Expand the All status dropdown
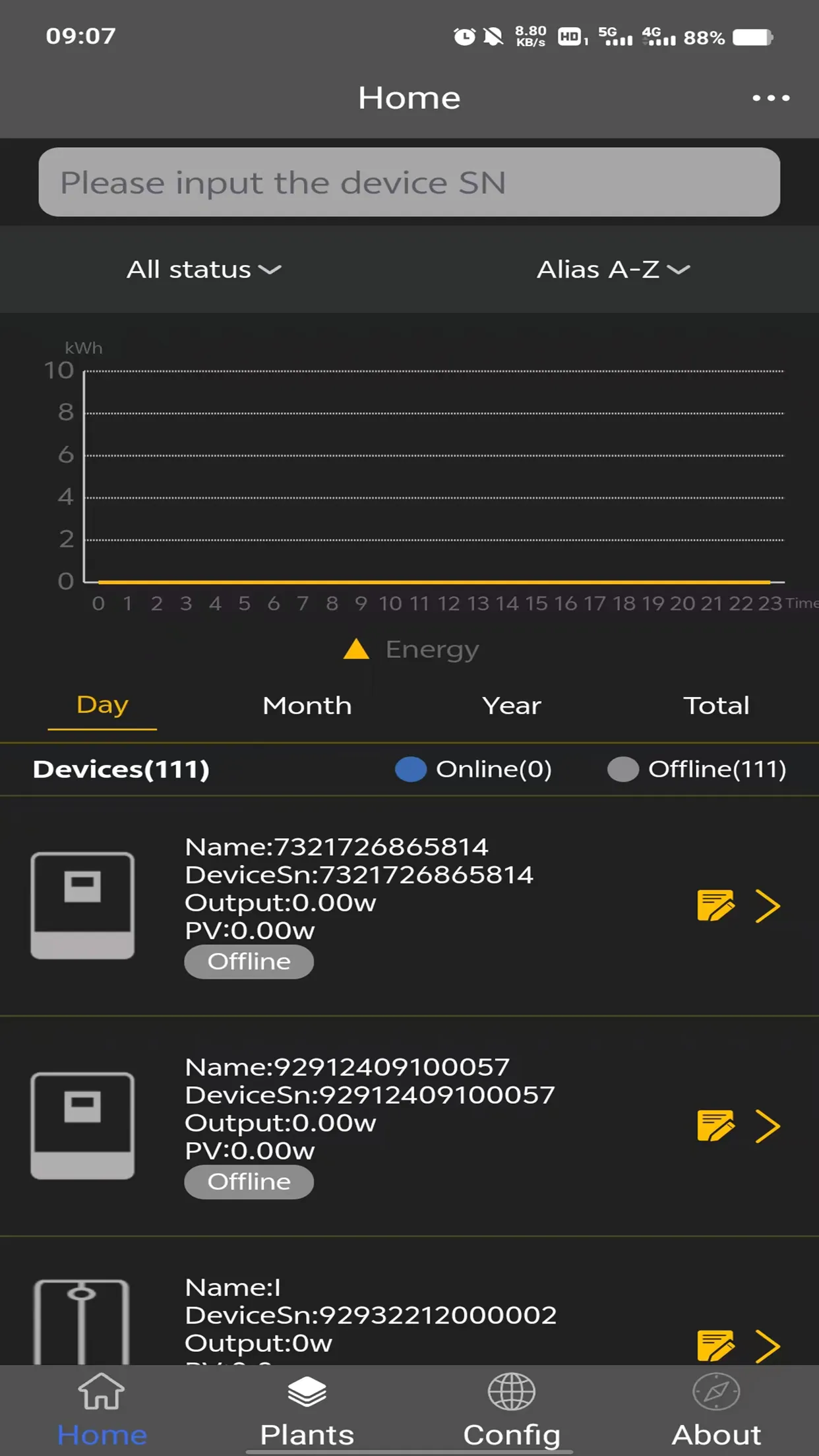 coord(204,269)
